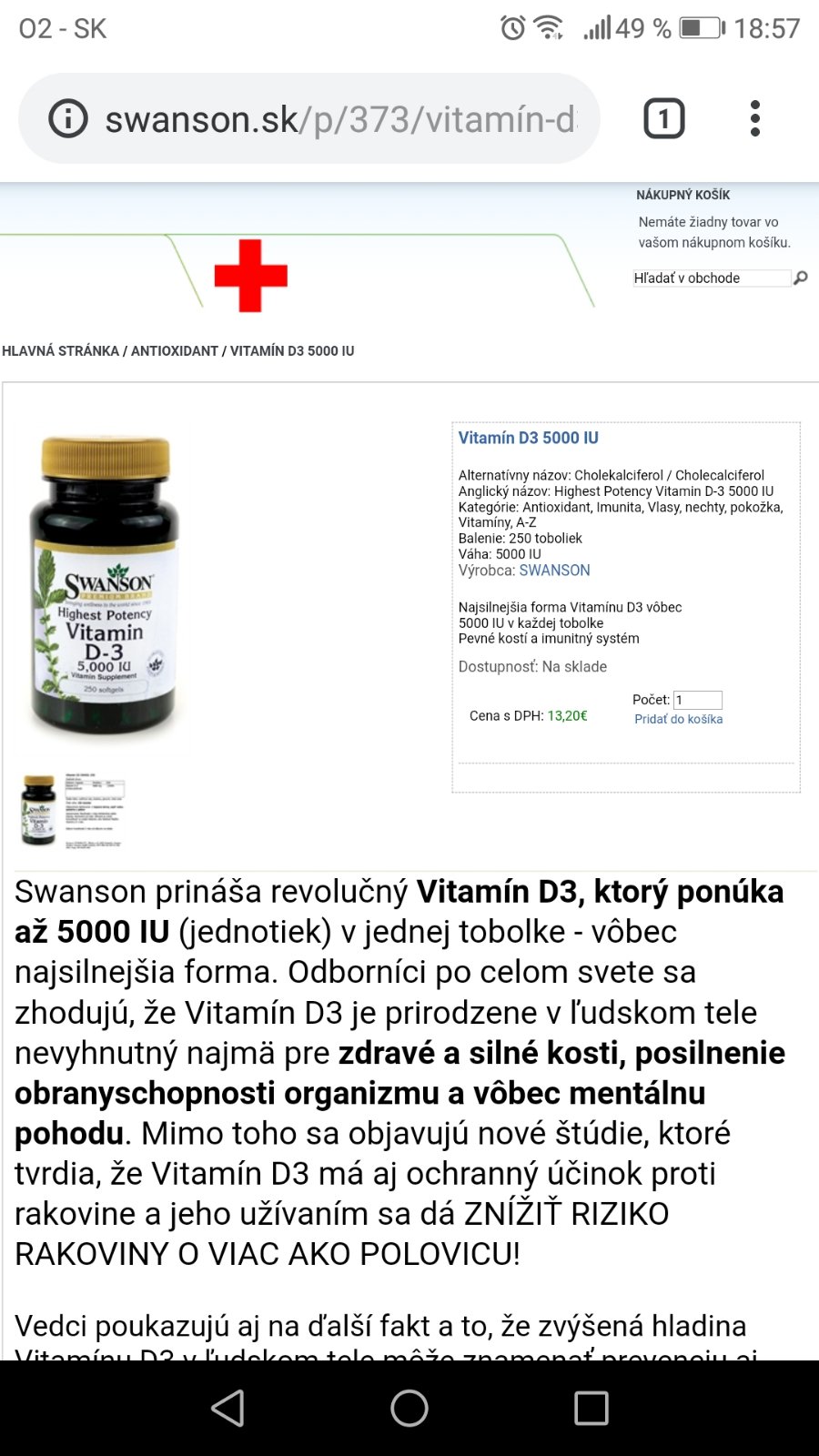Open the SWANSON manufacturer link
This screenshot has height=1456, width=819.
click(x=554, y=571)
